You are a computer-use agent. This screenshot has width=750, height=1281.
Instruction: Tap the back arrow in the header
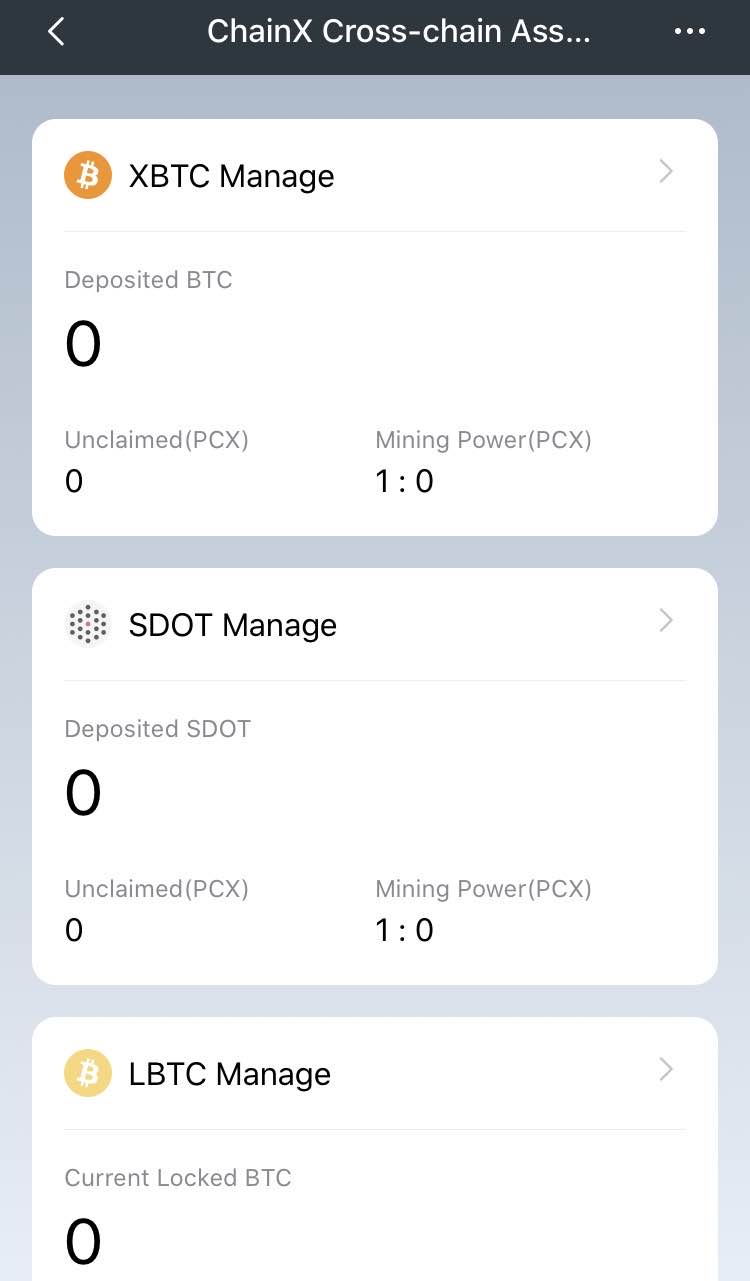(55, 31)
